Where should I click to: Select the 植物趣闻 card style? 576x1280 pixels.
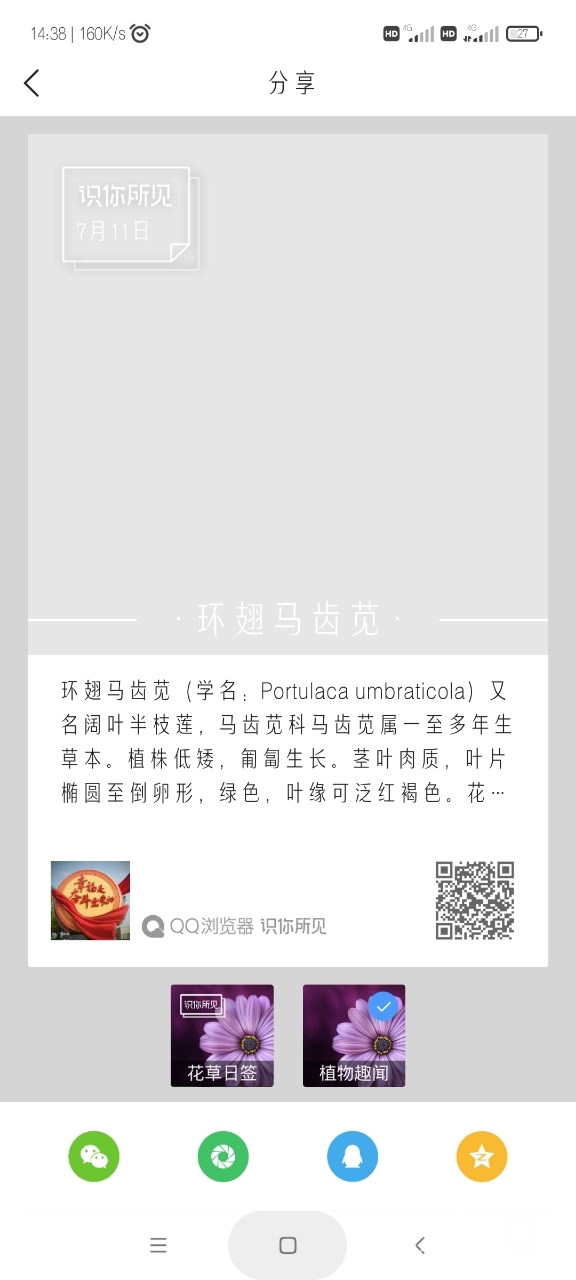pyautogui.click(x=354, y=1036)
